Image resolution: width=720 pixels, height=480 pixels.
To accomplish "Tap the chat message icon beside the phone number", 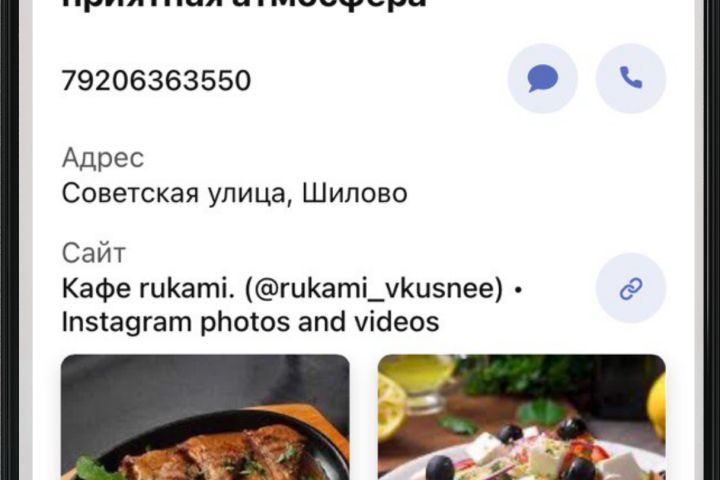I will pos(543,78).
